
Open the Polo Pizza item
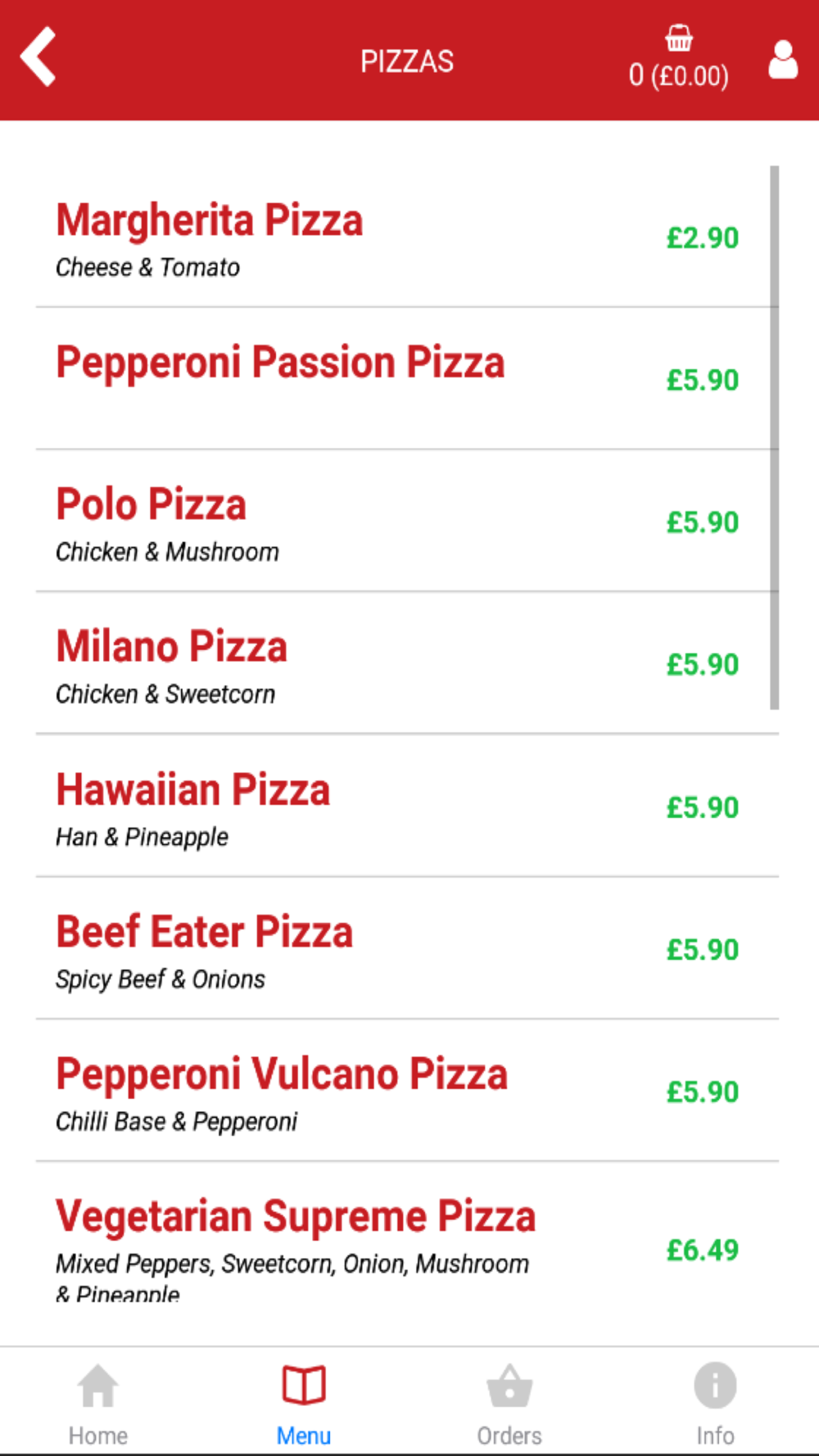(x=407, y=521)
